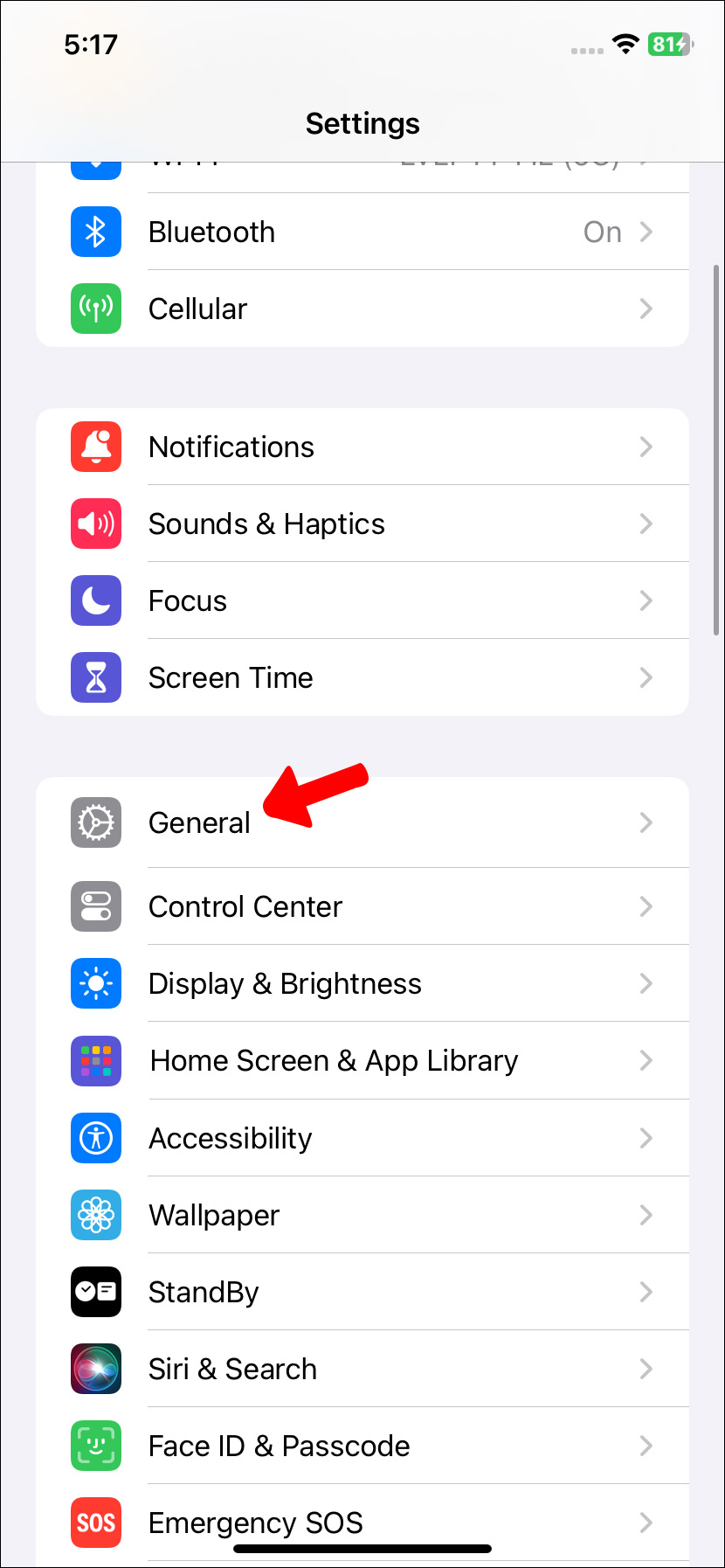Open Face ID & Passcode

(x=362, y=1446)
